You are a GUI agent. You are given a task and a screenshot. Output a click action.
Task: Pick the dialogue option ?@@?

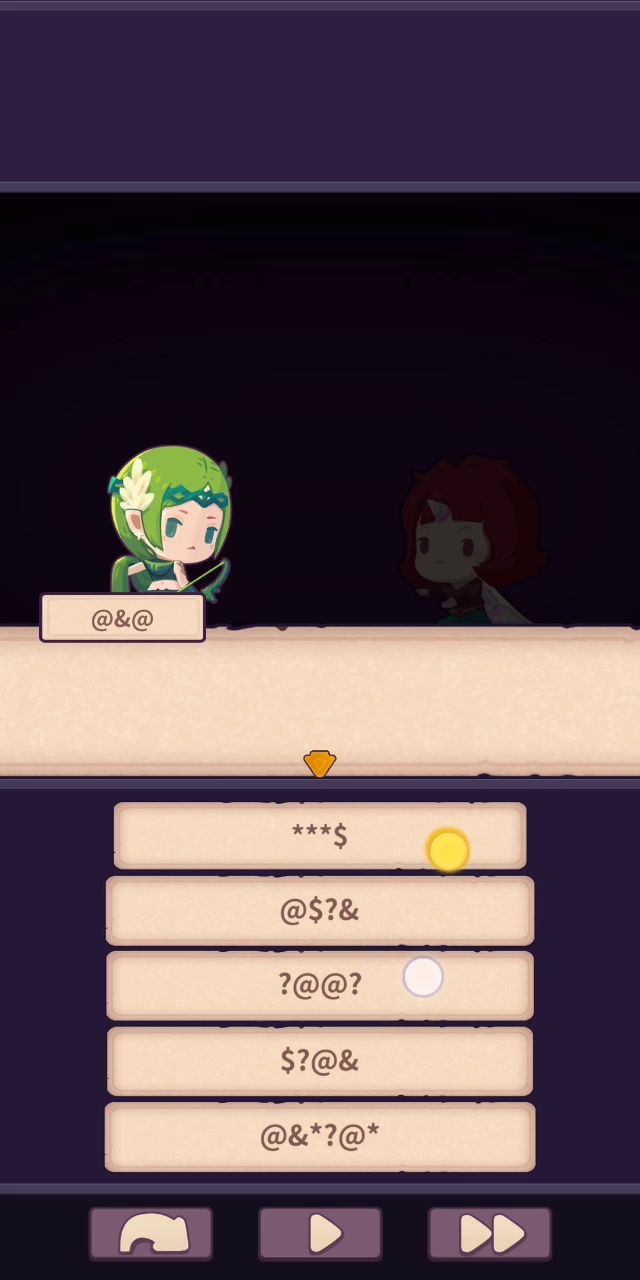(x=319, y=986)
